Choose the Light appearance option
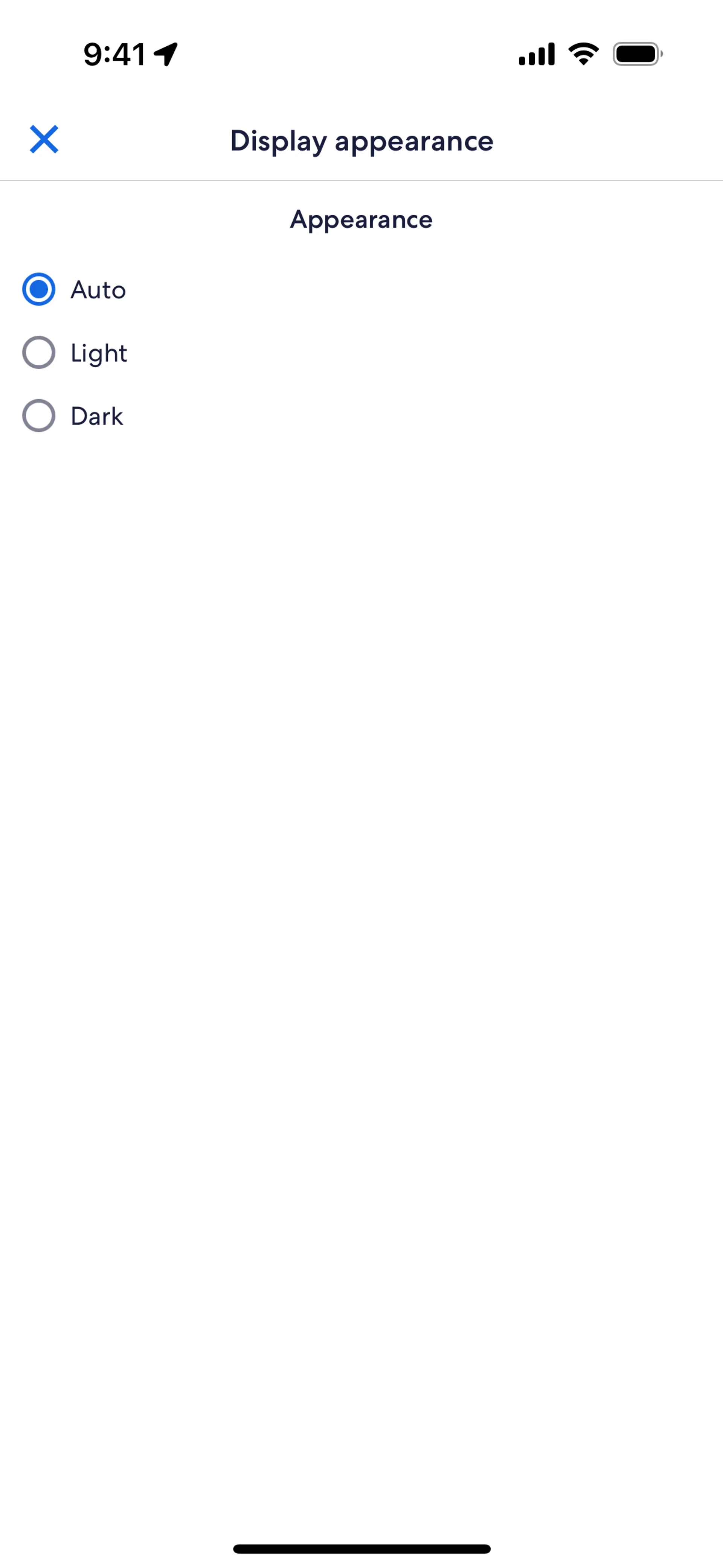 tap(39, 352)
